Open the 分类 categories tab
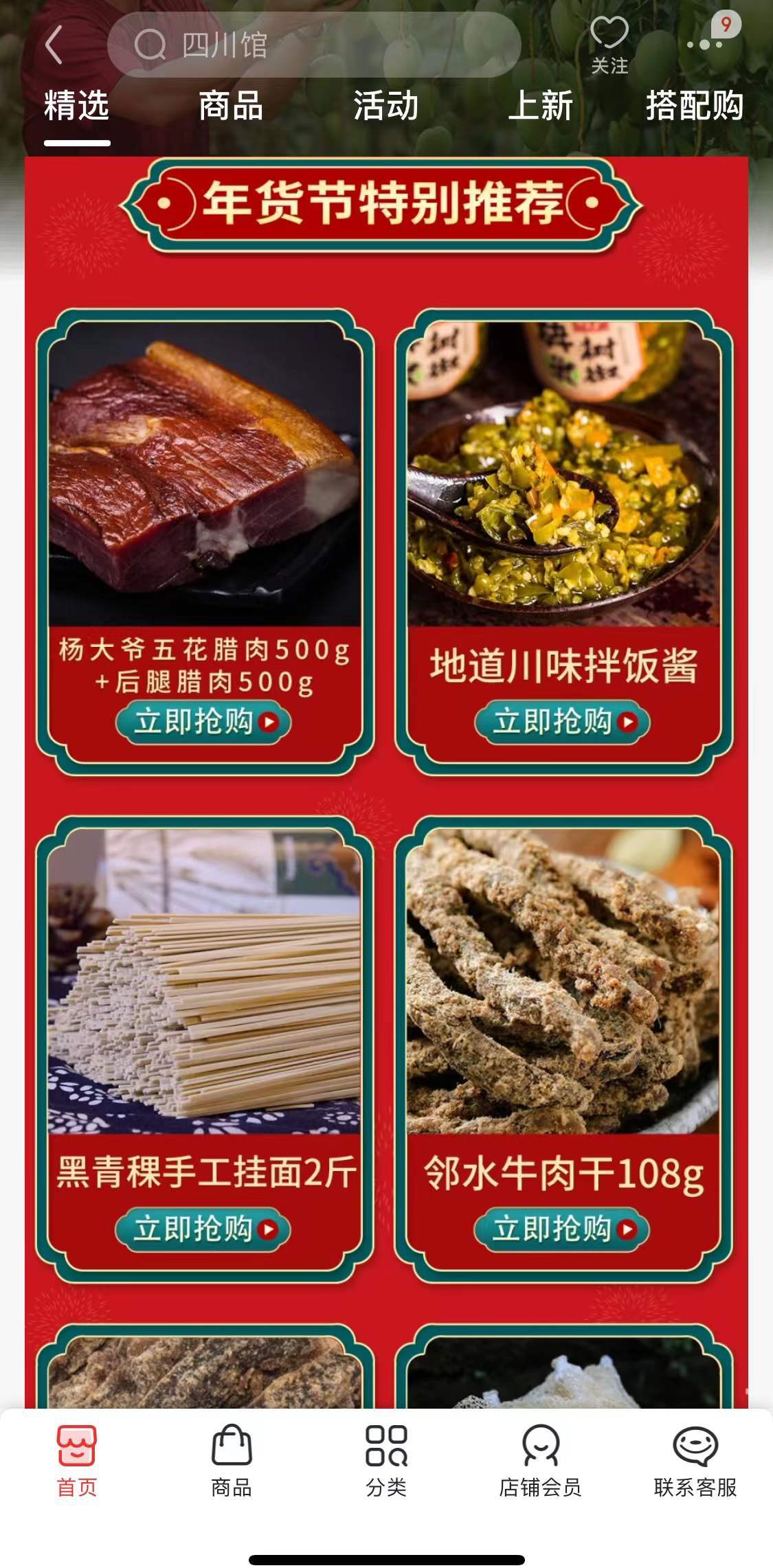This screenshot has width=773, height=1568. pyautogui.click(x=386, y=1459)
